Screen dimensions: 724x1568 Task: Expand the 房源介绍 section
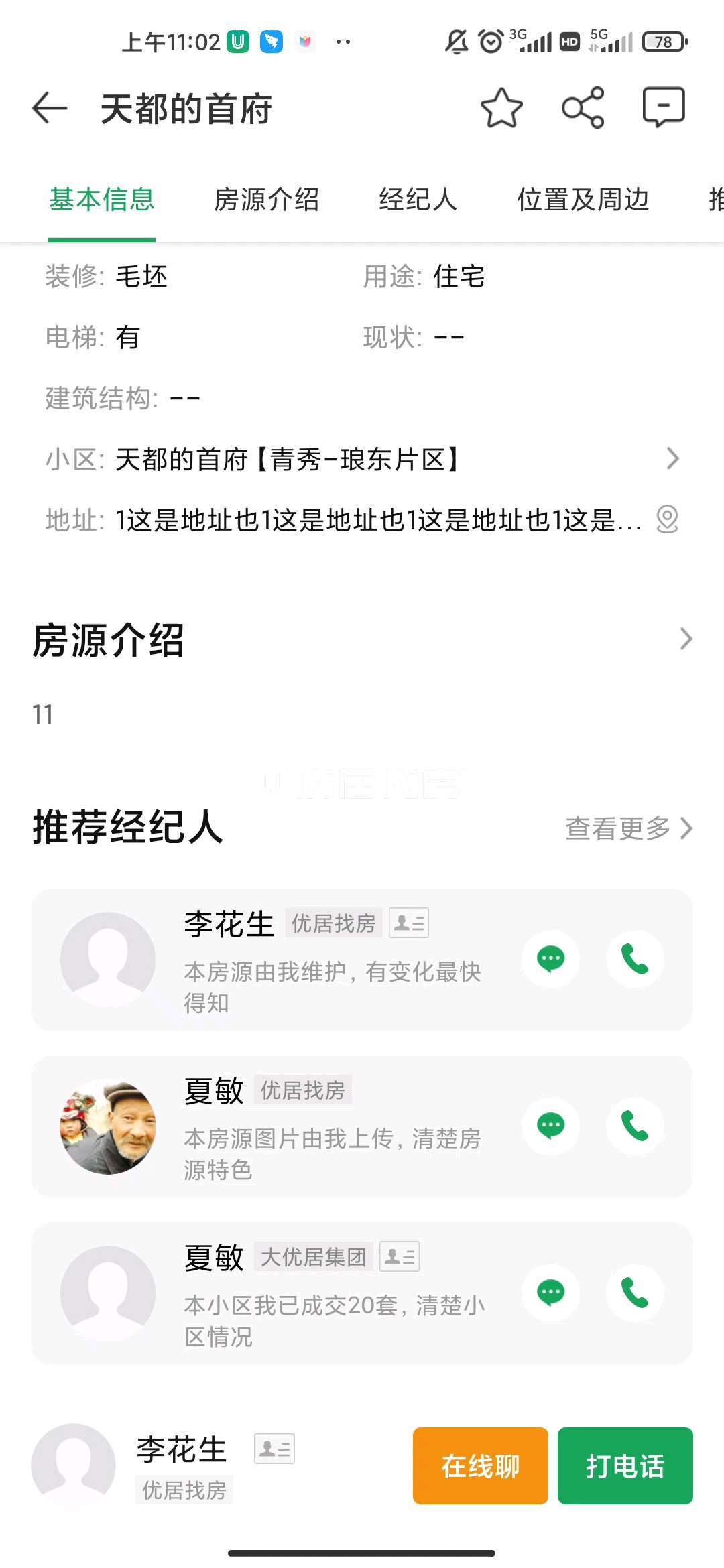pos(685,639)
